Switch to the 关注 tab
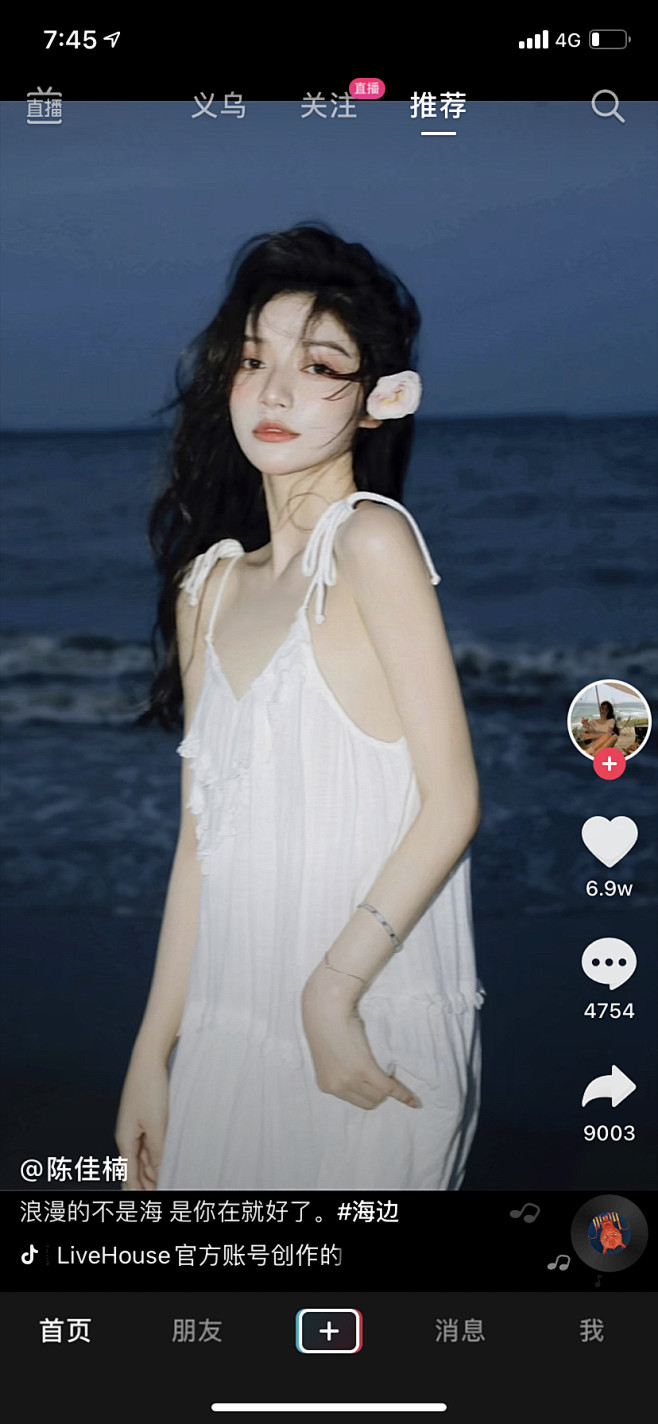The image size is (658, 1424). click(329, 105)
